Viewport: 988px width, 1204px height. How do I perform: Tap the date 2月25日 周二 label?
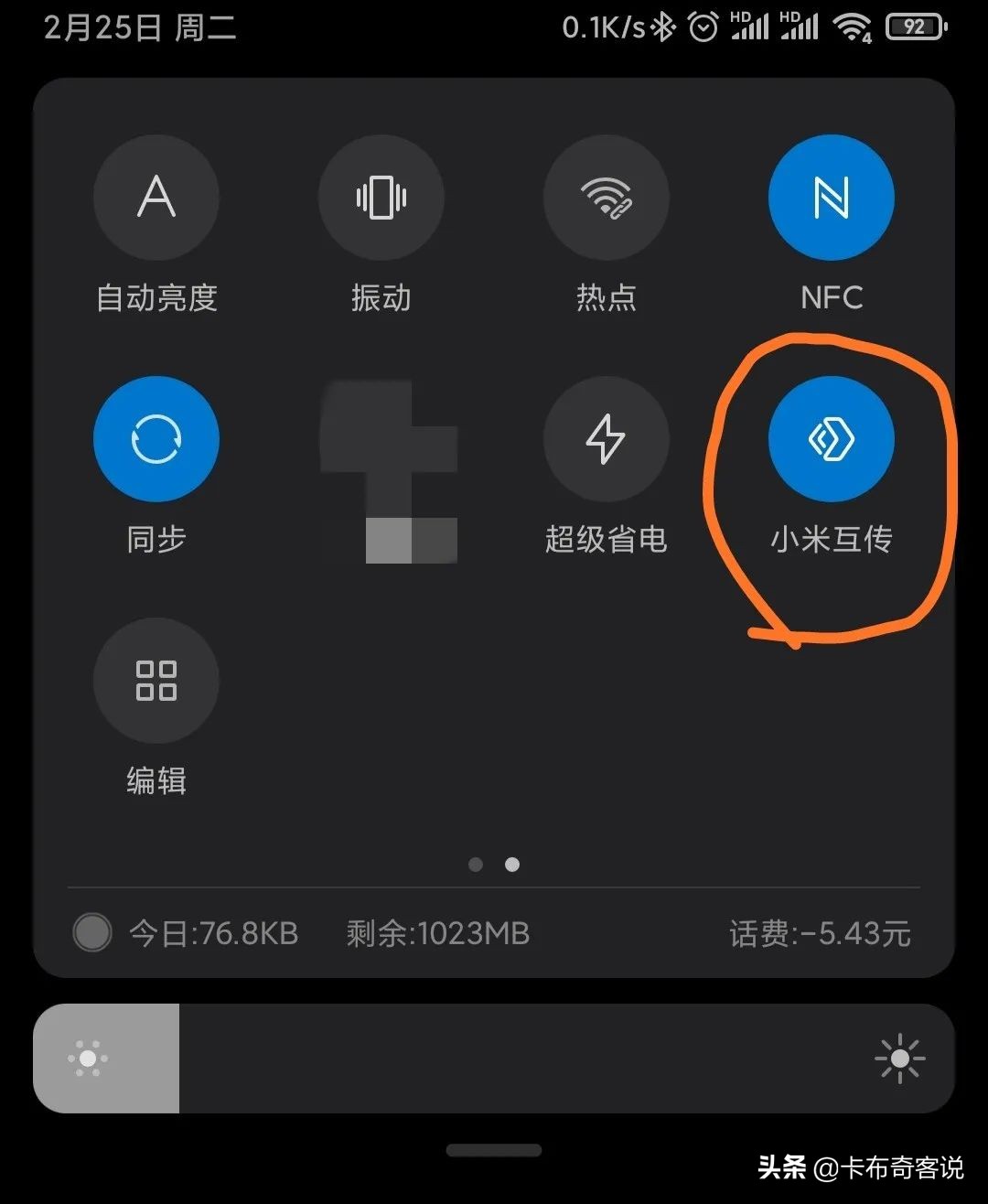[141, 28]
